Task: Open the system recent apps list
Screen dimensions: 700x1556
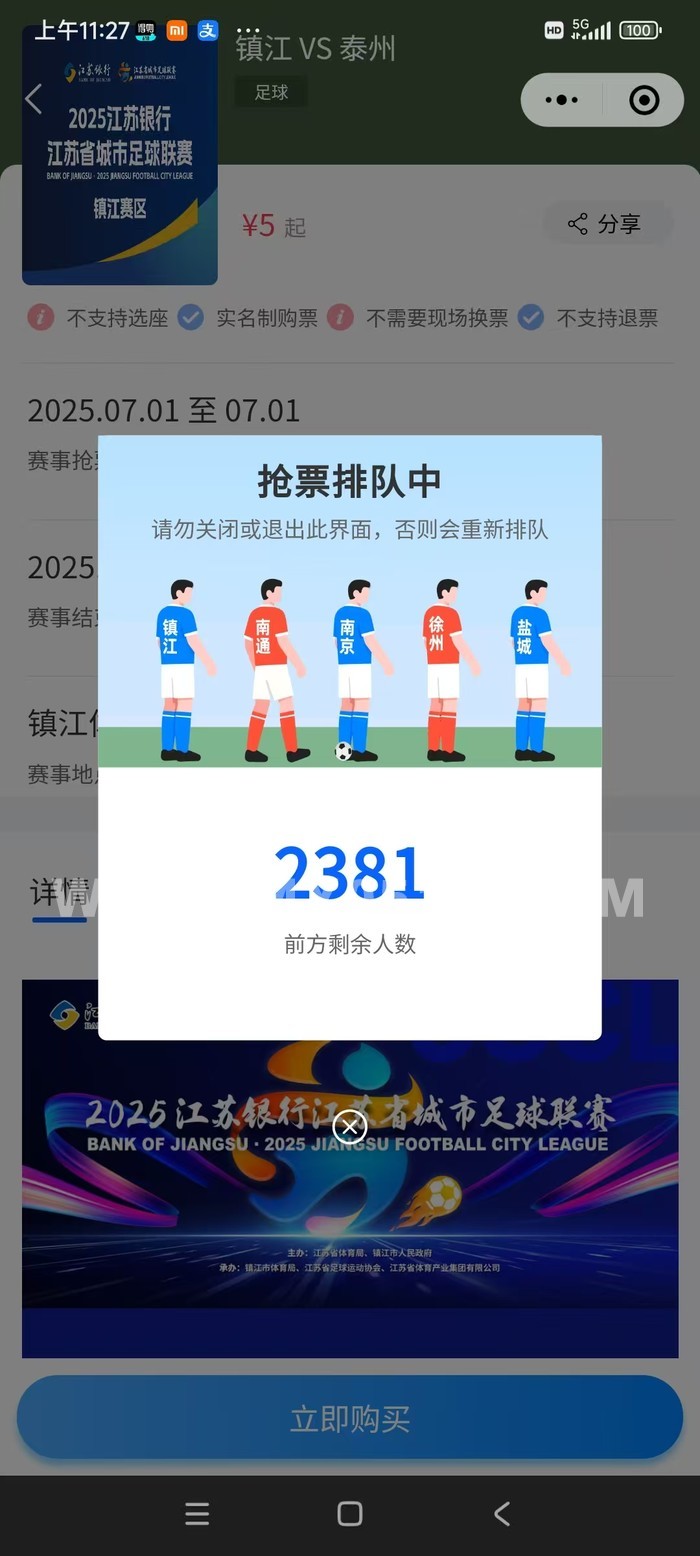Action: 197,1514
